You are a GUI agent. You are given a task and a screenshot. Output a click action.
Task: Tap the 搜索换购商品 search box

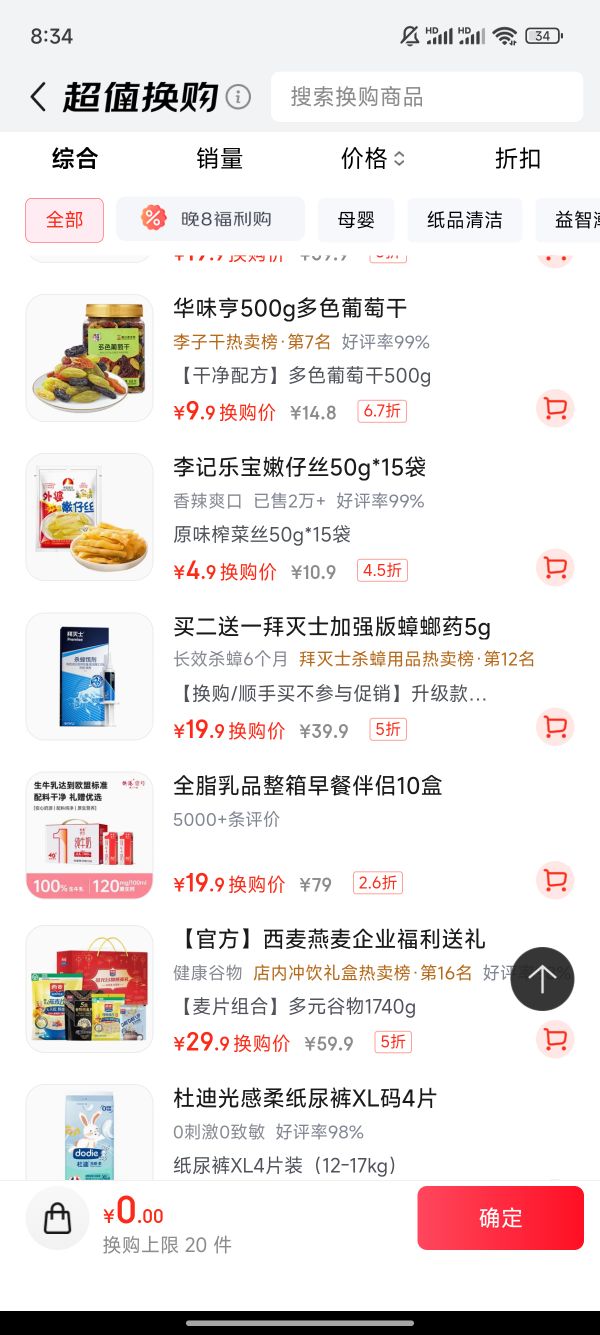click(427, 97)
